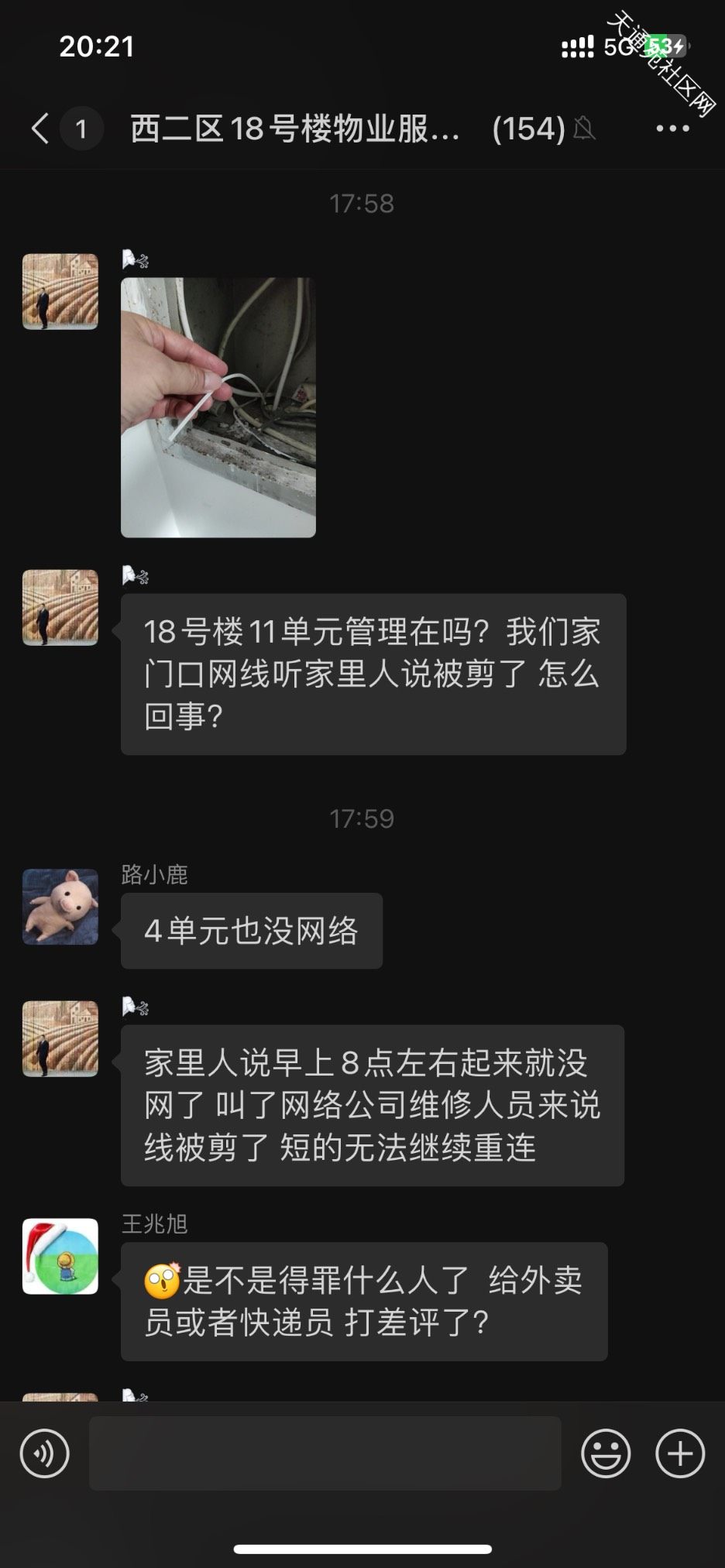
Task: Open the group chat overflow menu
Action: tap(672, 129)
